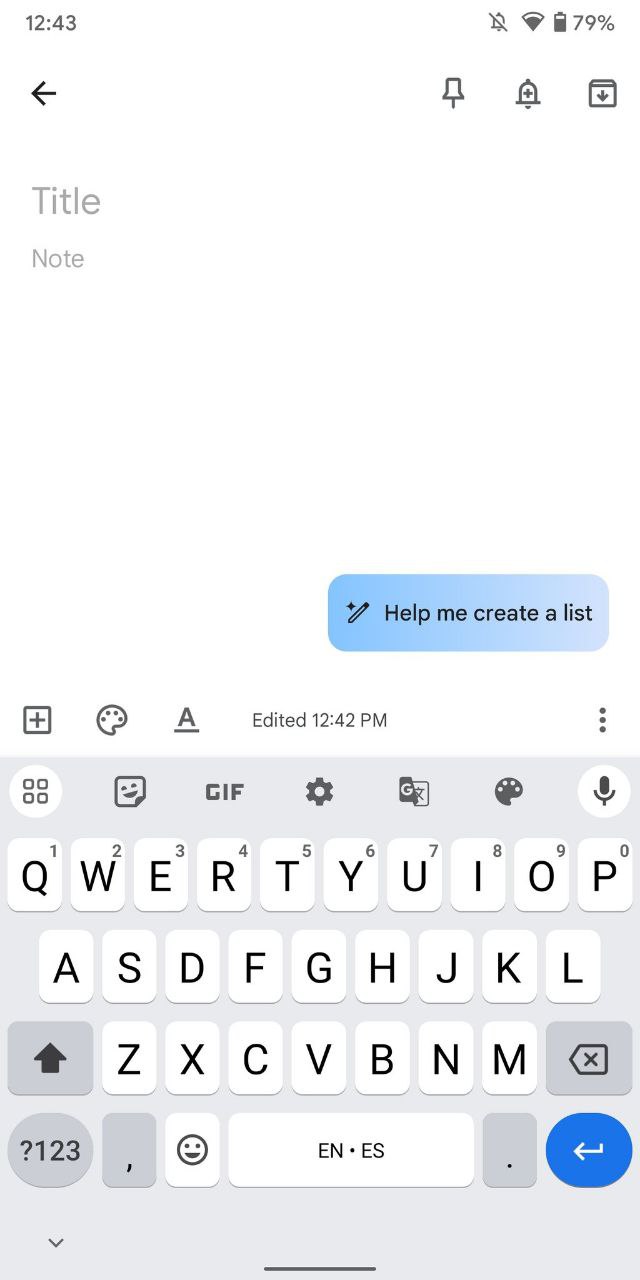This screenshot has width=640, height=1280.
Task: Tap Help me create a list
Action: [468, 613]
